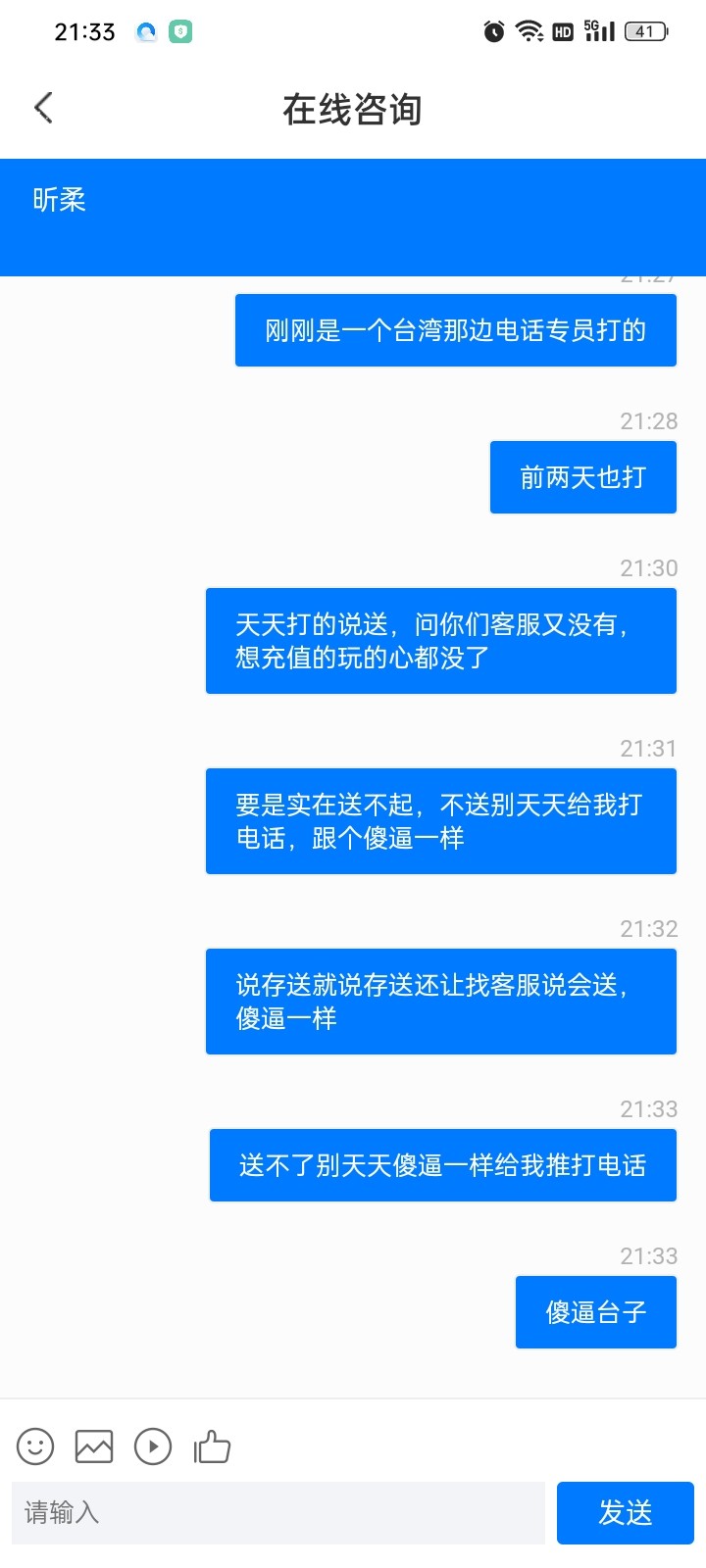706x1568 pixels.
Task: Open the emoji picker
Action: 35,1446
